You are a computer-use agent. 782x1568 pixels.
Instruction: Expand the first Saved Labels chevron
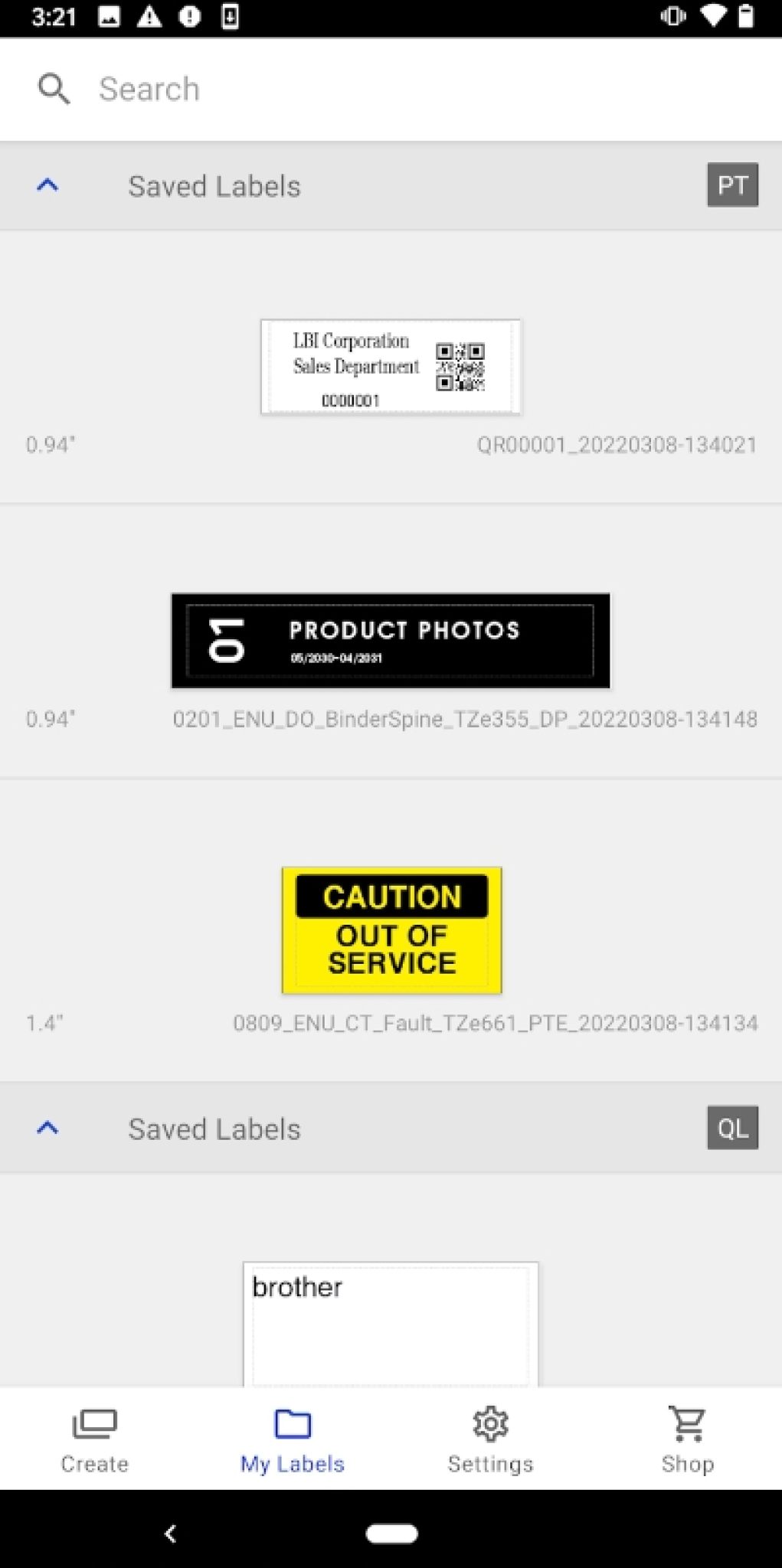47,185
